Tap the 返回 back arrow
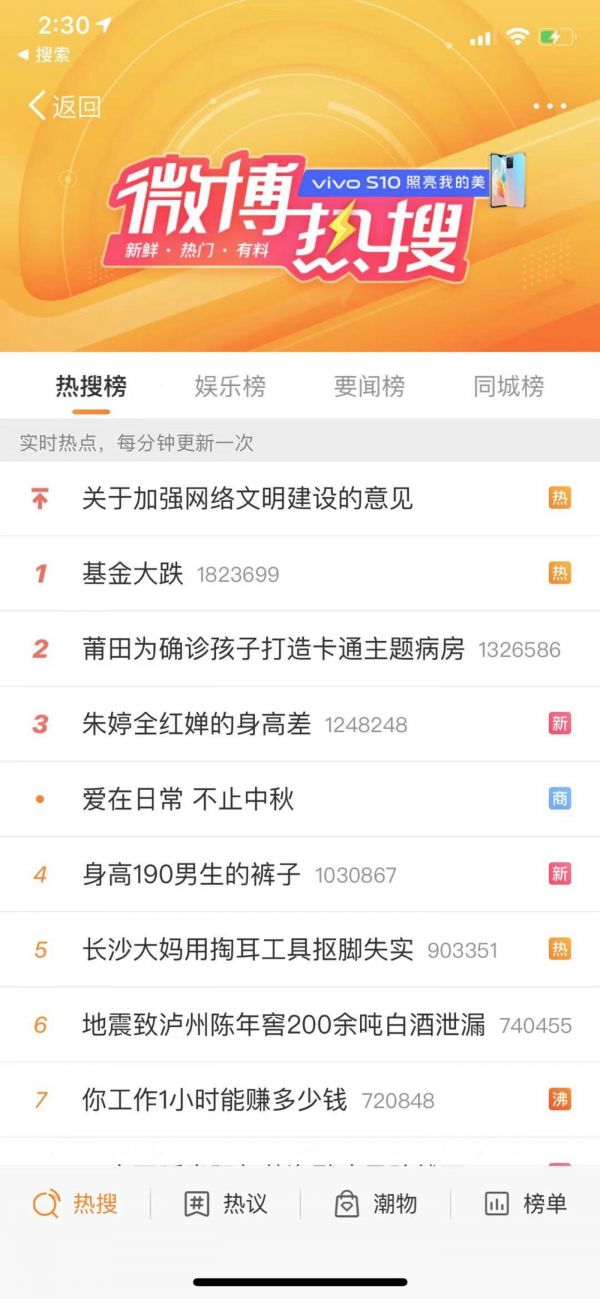This screenshot has width=600, height=1299. 64,106
